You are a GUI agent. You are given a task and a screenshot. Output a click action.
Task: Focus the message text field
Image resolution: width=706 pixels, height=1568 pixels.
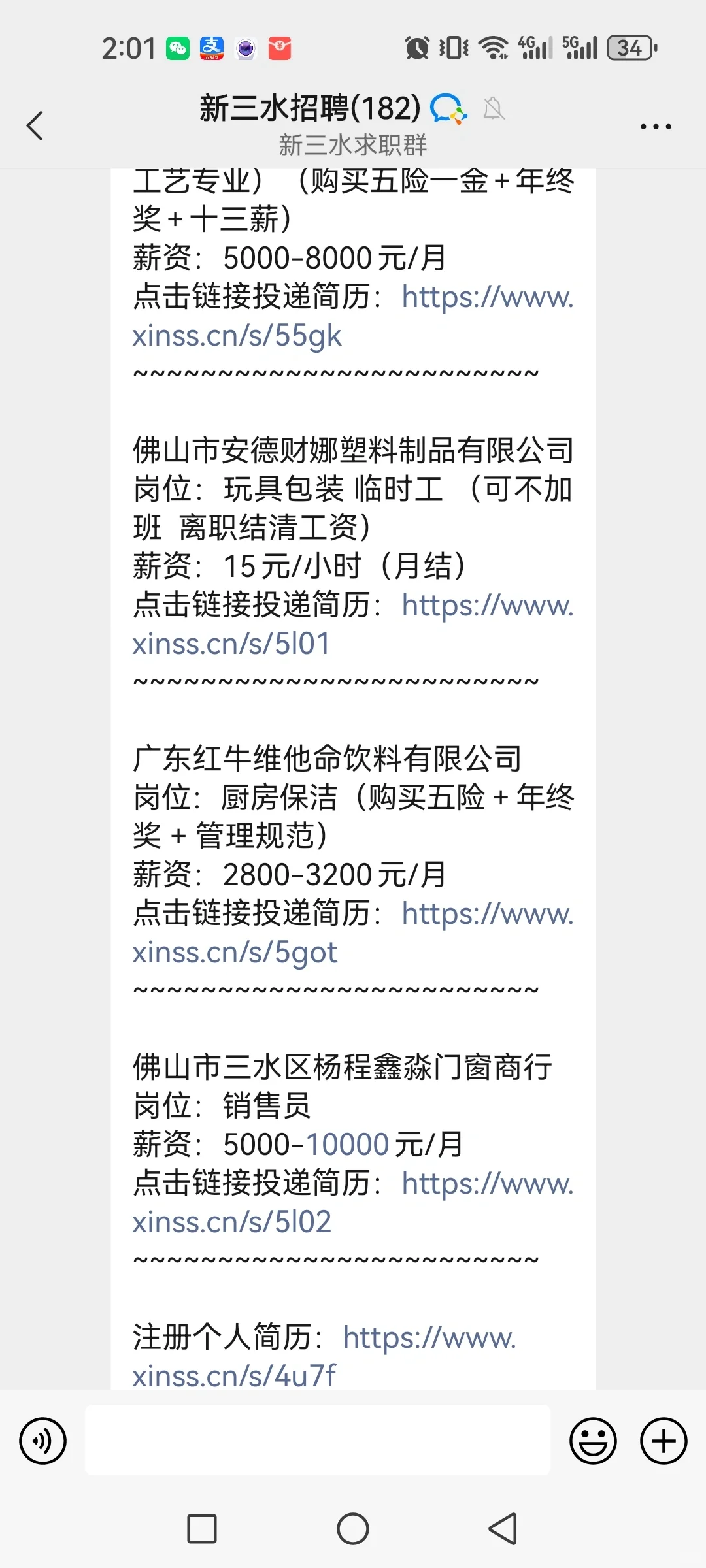pos(318,1440)
